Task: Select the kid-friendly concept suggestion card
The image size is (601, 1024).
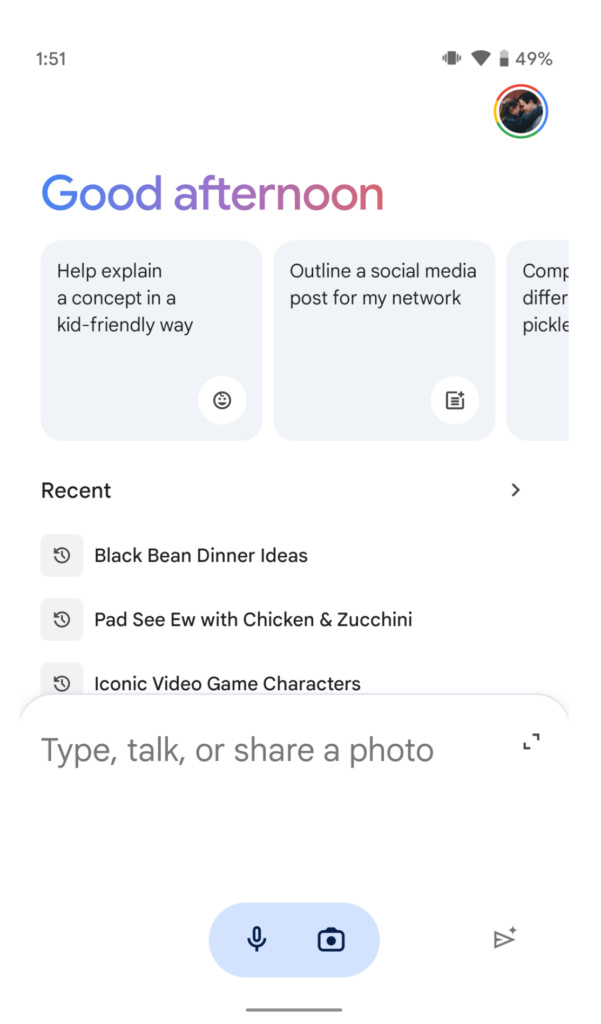Action: [x=151, y=340]
